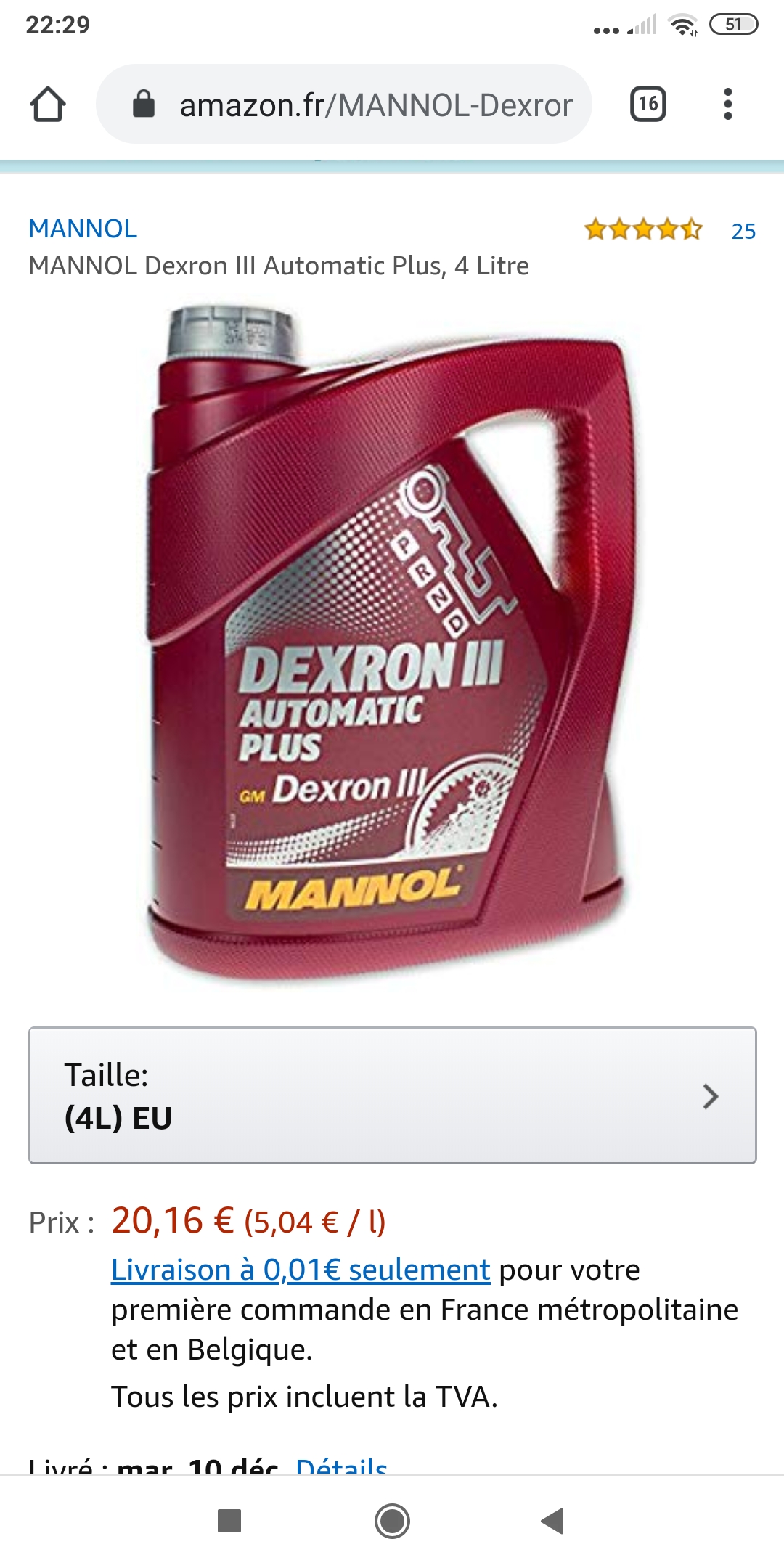Open the MANNOL brand link
The height and width of the screenshot is (1568, 784).
pos(83,229)
